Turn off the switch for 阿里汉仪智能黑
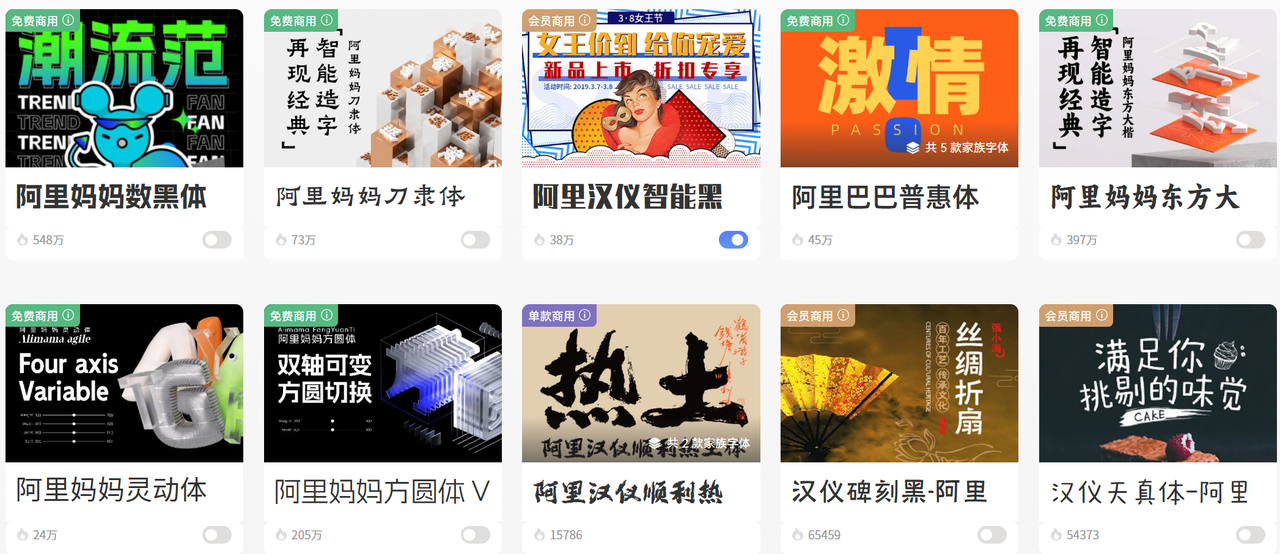1280x554 pixels. 733,240
